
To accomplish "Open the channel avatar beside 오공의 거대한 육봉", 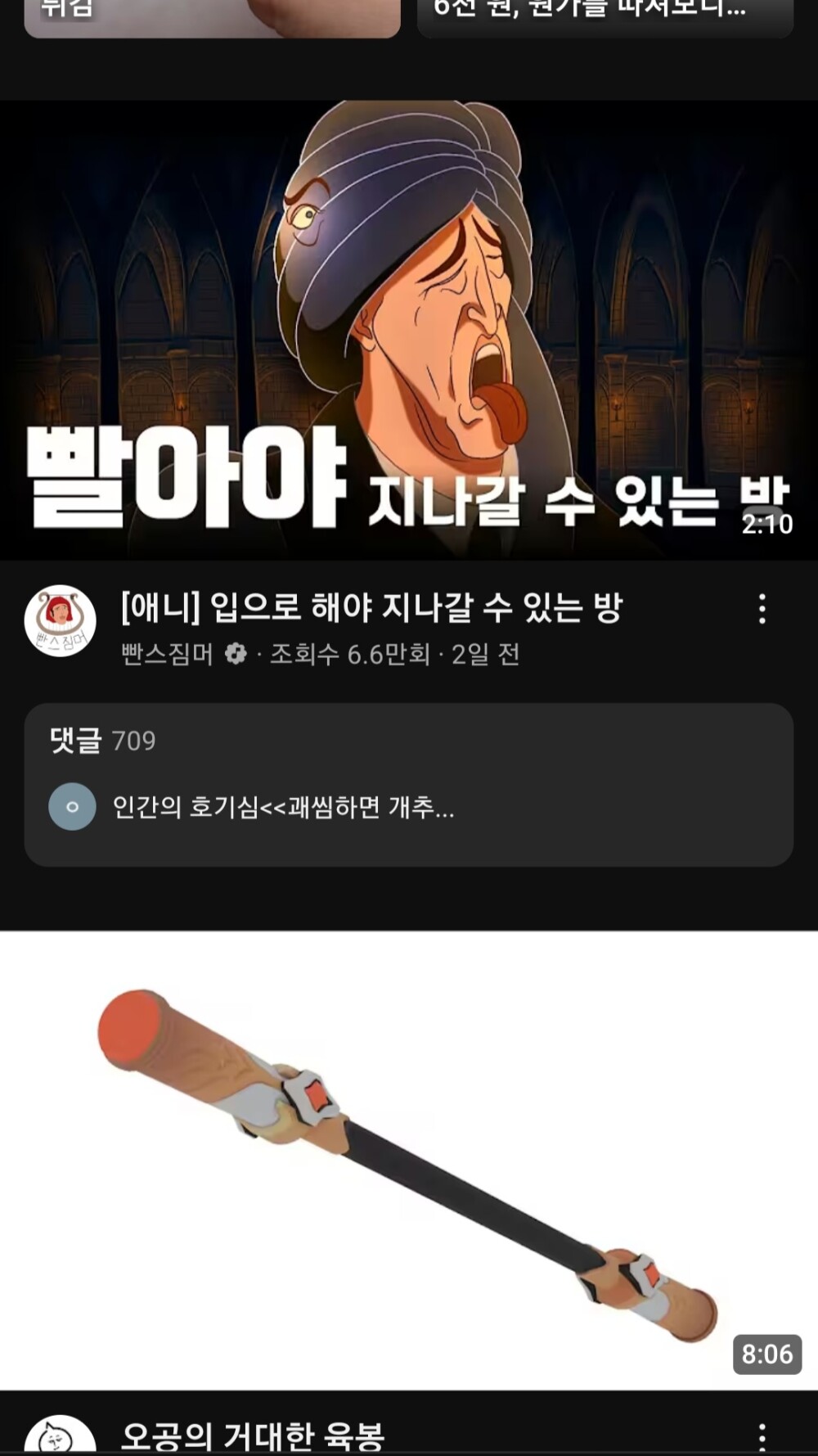I will point(60,1439).
